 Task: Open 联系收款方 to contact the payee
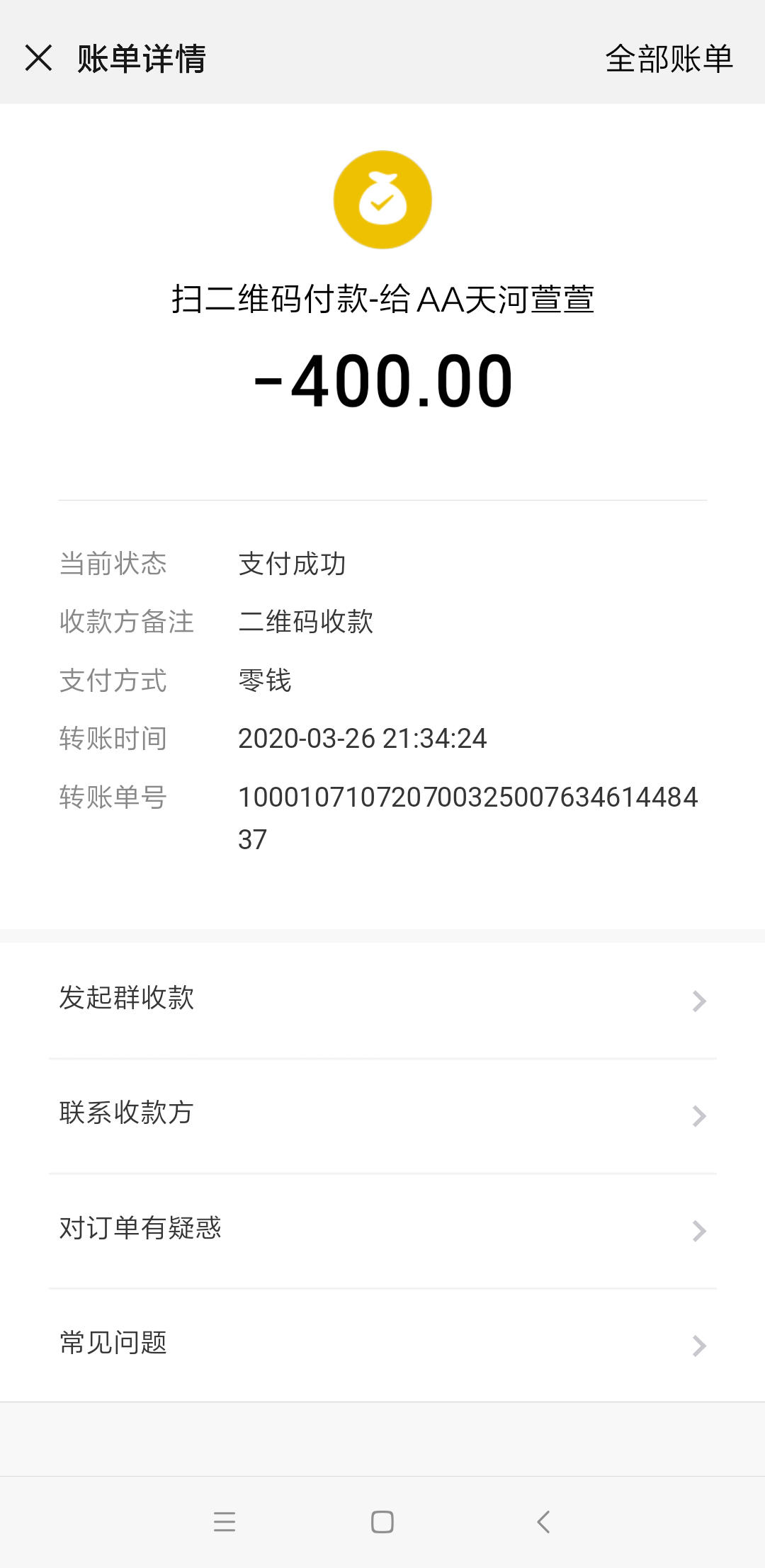pos(382,1114)
